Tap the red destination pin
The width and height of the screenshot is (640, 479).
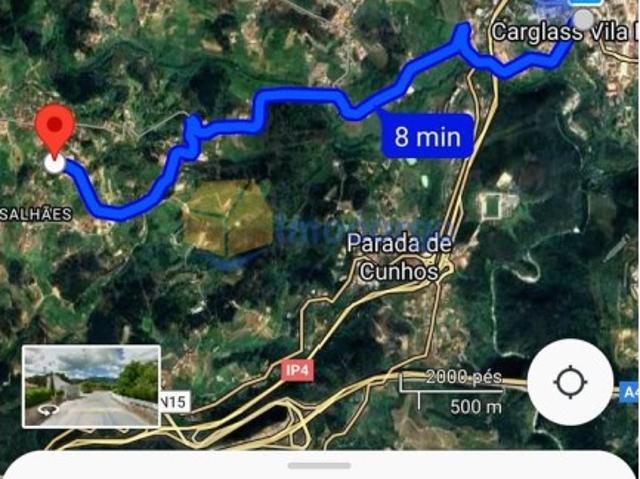tap(55, 131)
